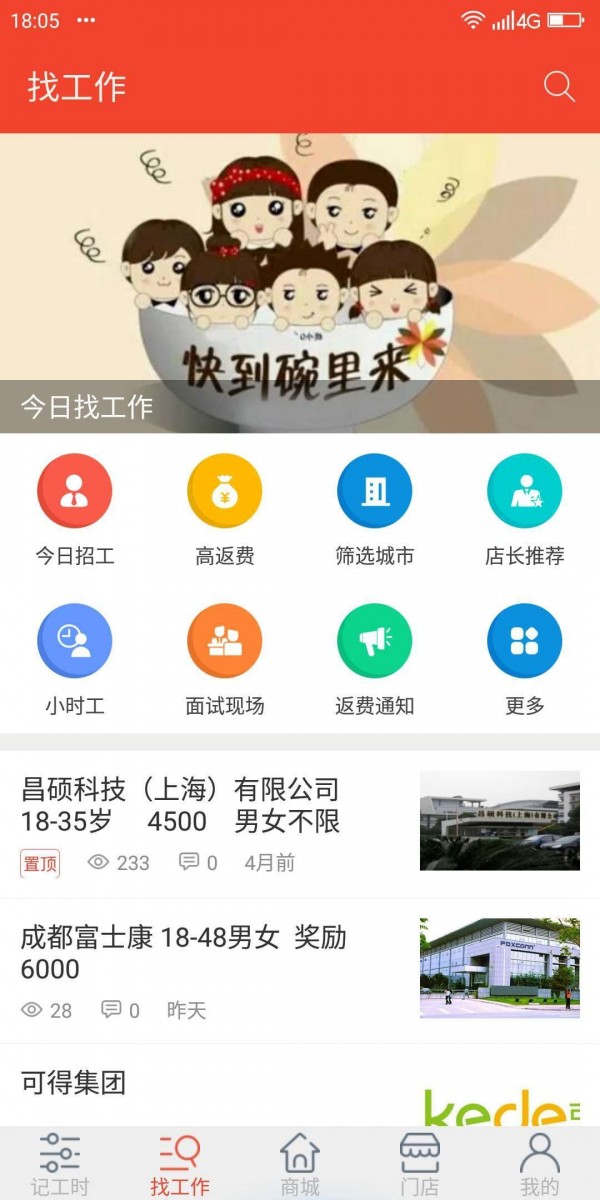Check 返费通知 notifications
The image size is (600, 1200).
[375, 660]
